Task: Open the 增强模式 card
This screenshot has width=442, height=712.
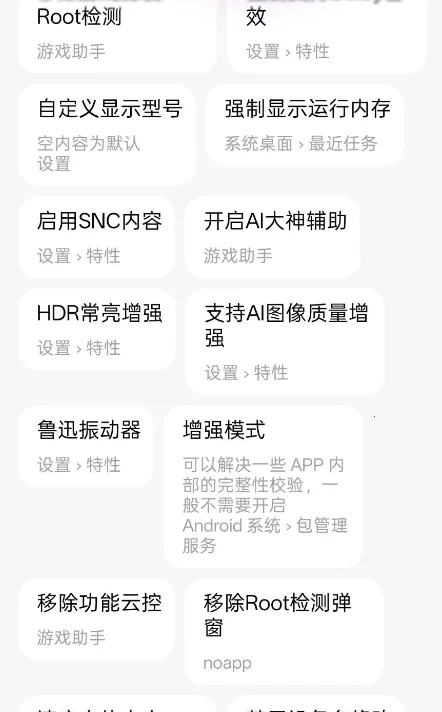Action: point(263,486)
